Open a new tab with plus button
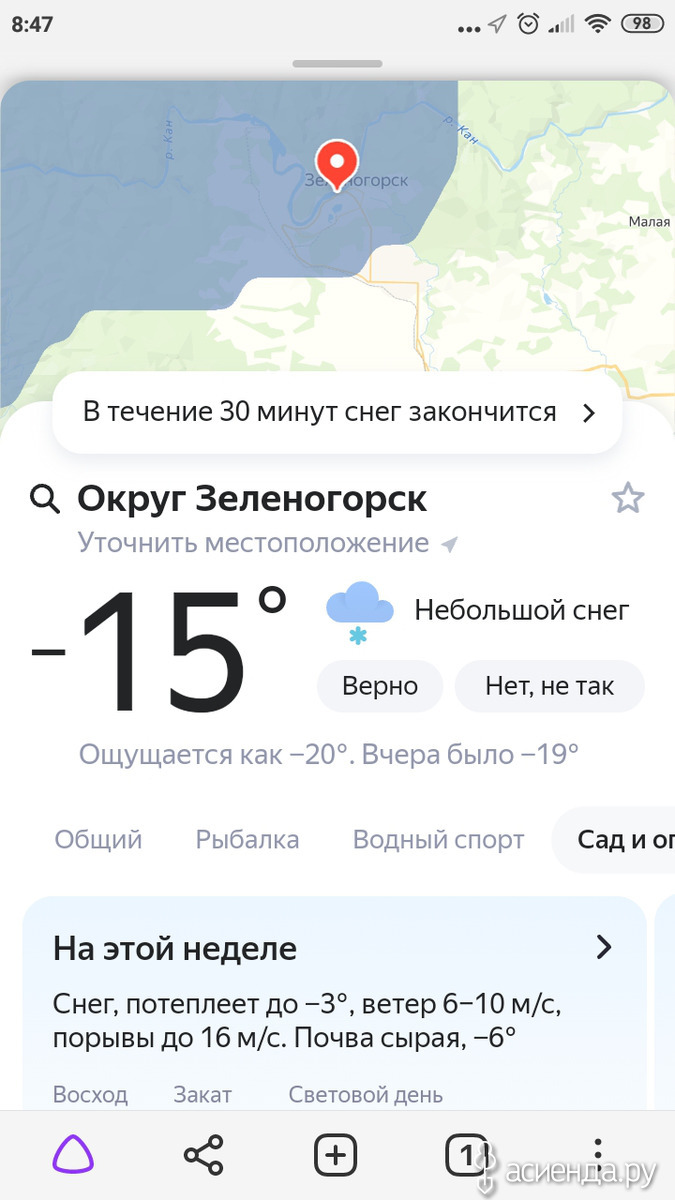This screenshot has width=675, height=1200. click(336, 1156)
